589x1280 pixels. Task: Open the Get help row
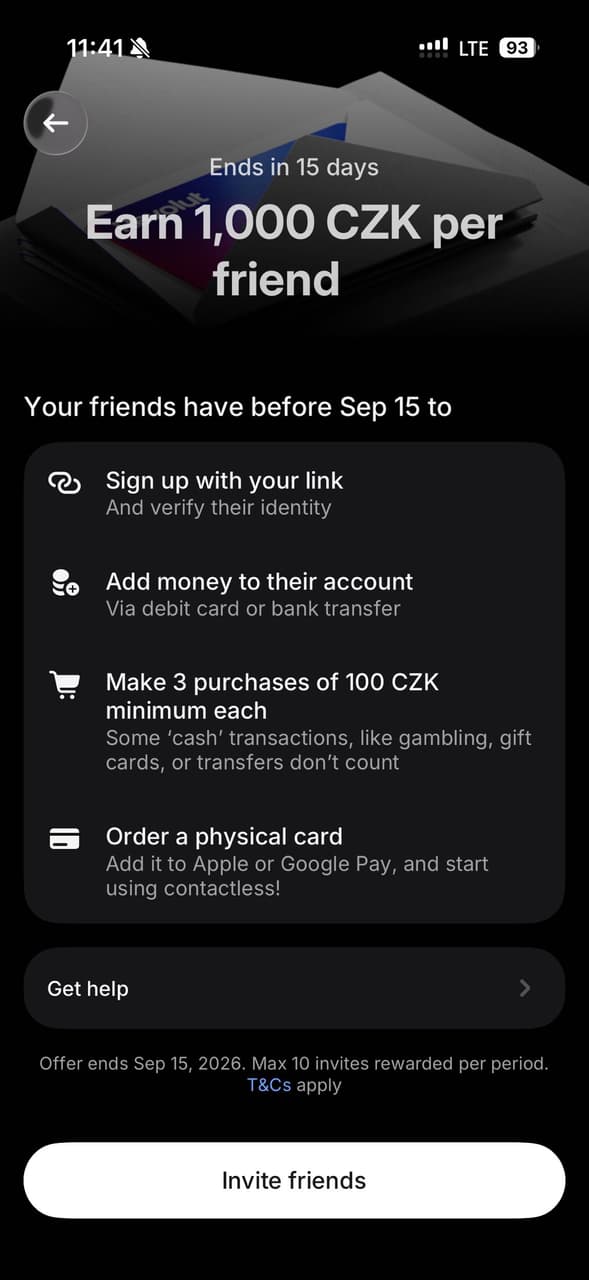pos(294,988)
